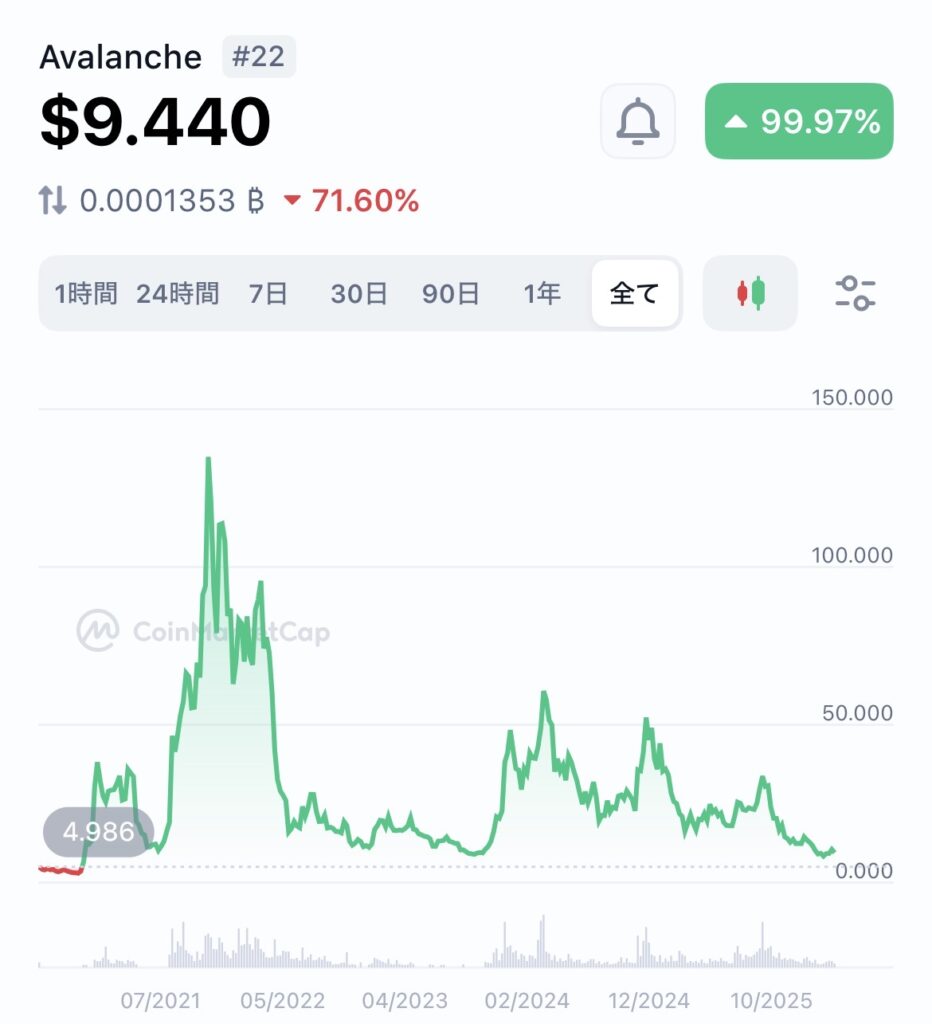Tap the green 99.97% change button
The width and height of the screenshot is (932, 1024).
point(799,121)
